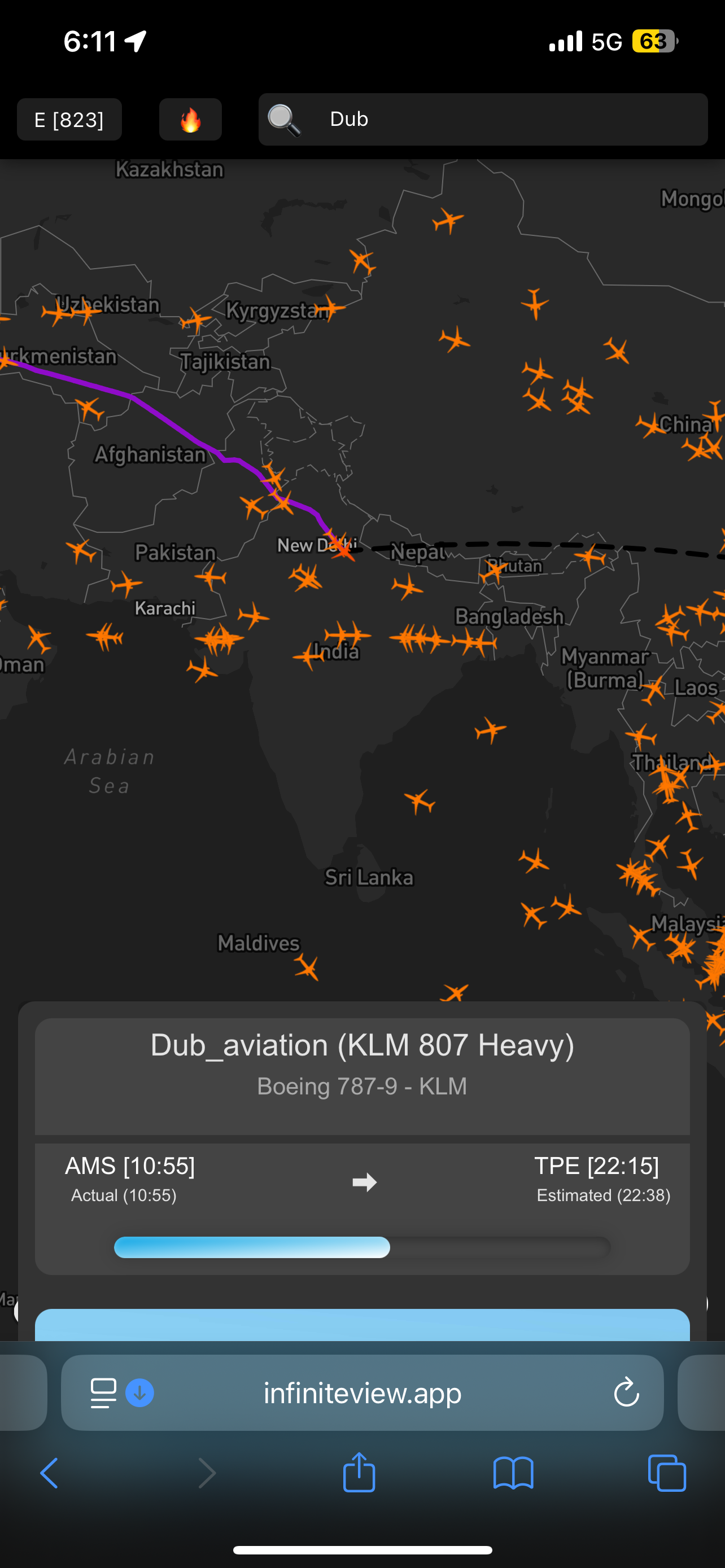Viewport: 725px width, 1568px height.
Task: Tap the fire icon button
Action: click(x=190, y=119)
